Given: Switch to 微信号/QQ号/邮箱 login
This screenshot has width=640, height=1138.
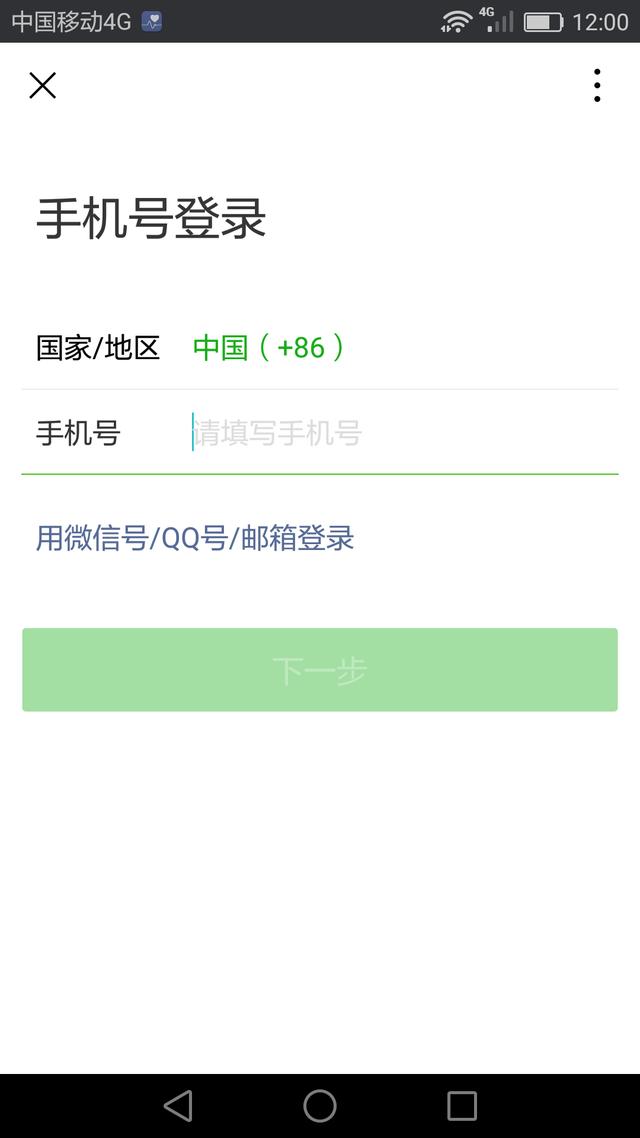Looking at the screenshot, I should pos(195,539).
